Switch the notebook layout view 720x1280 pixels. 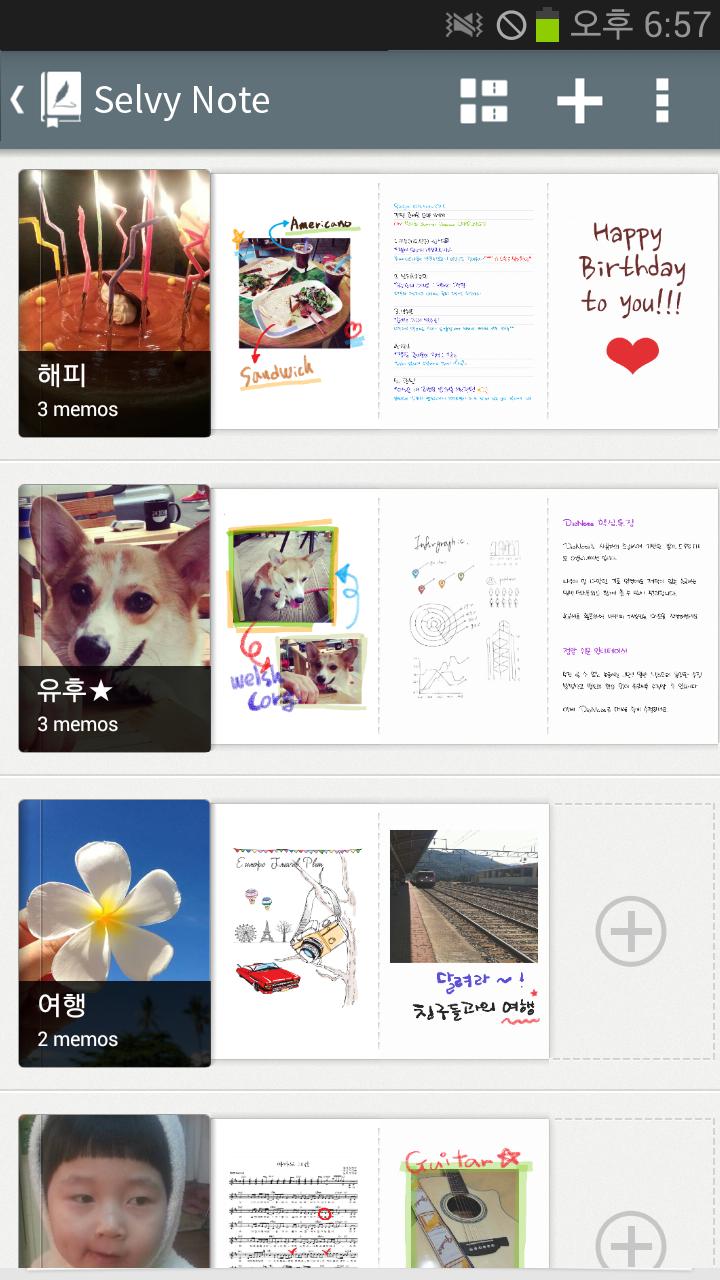(484, 100)
